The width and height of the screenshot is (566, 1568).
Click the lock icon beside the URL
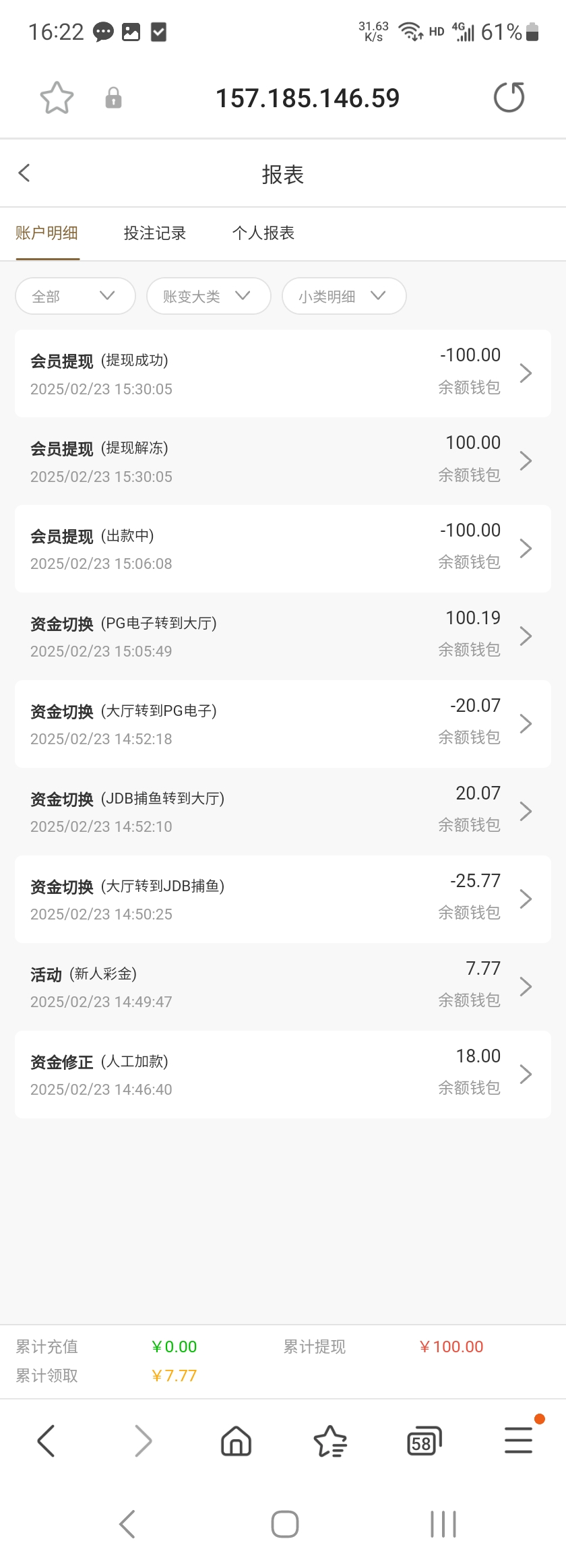pos(113,97)
